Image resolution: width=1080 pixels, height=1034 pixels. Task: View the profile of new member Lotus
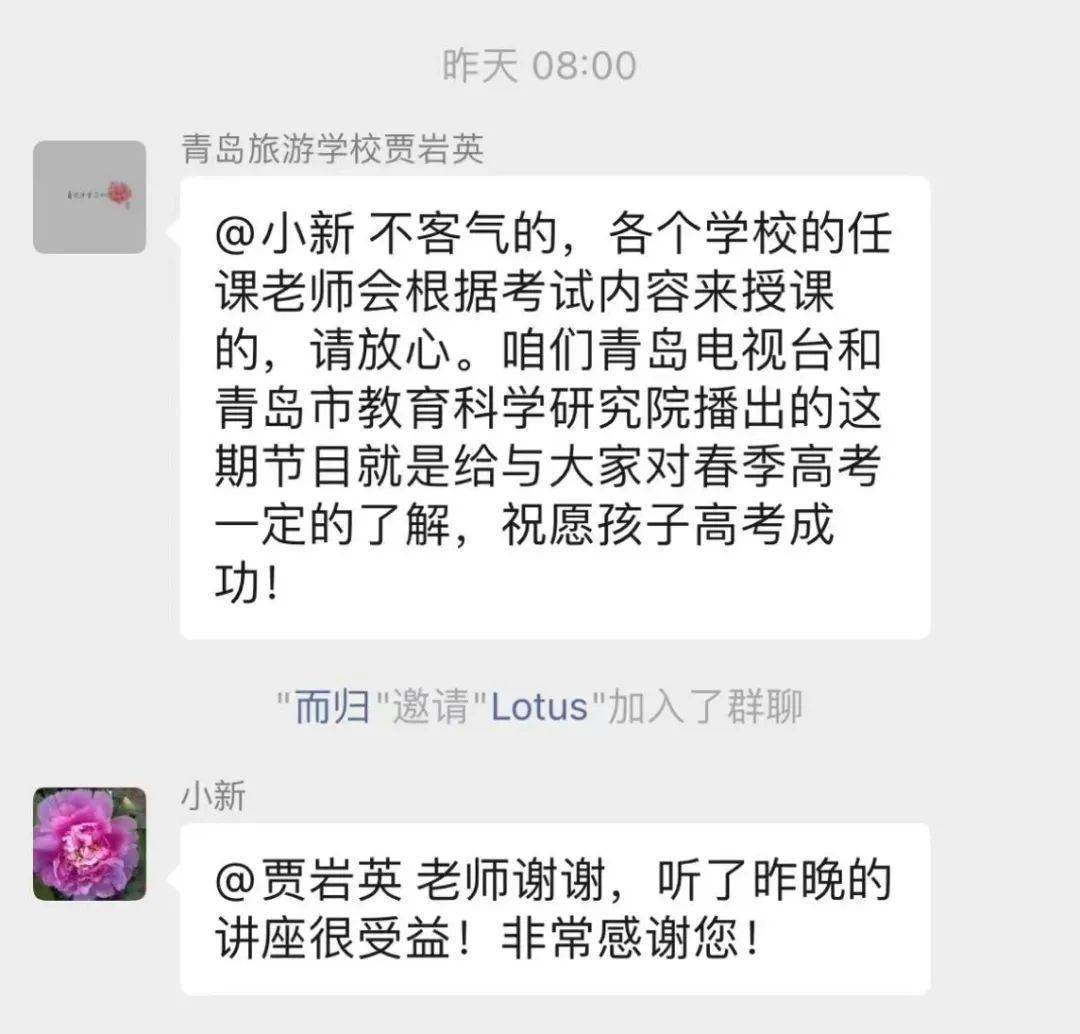540,708
